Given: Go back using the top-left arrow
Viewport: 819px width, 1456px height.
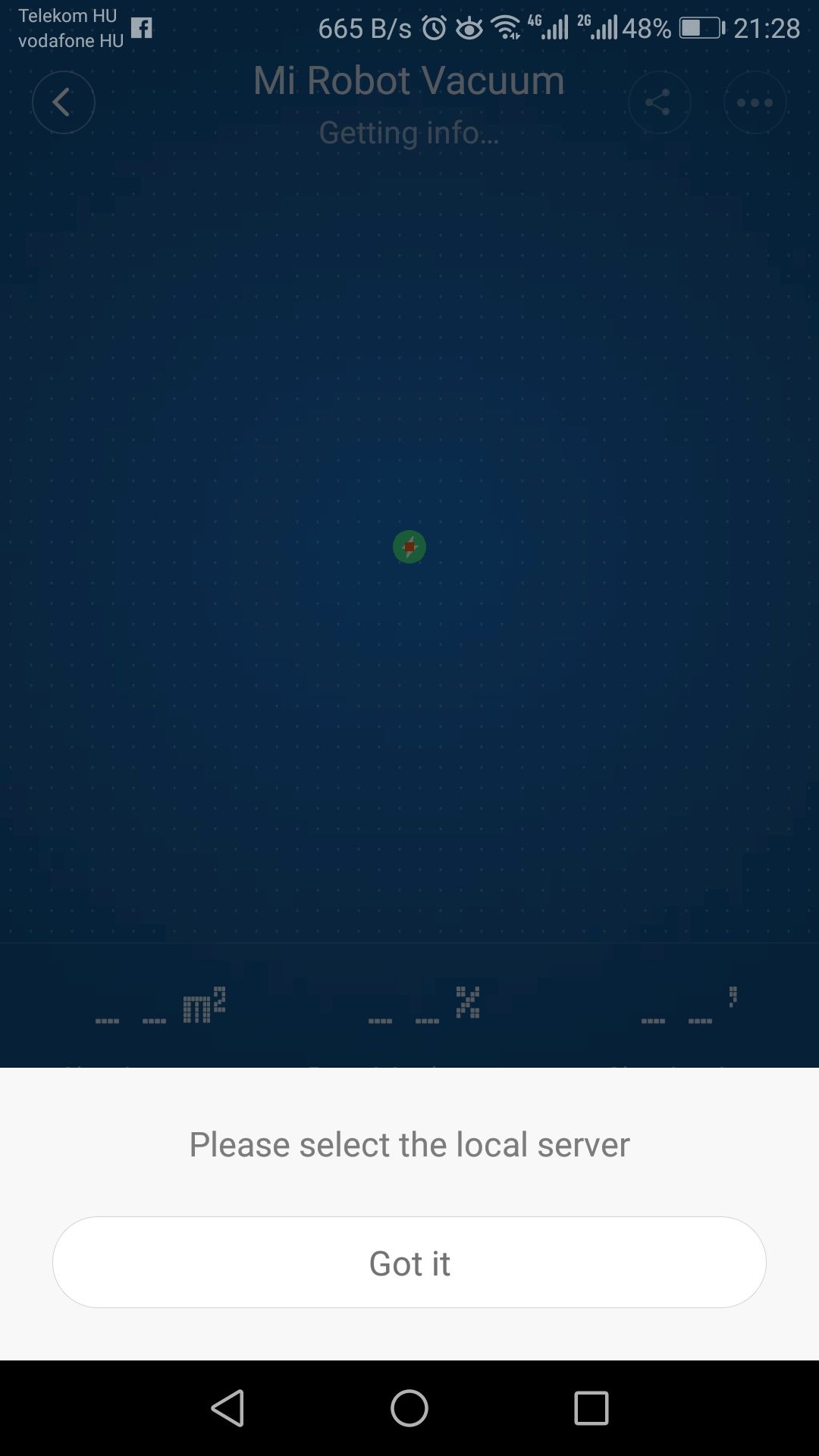Looking at the screenshot, I should (63, 102).
